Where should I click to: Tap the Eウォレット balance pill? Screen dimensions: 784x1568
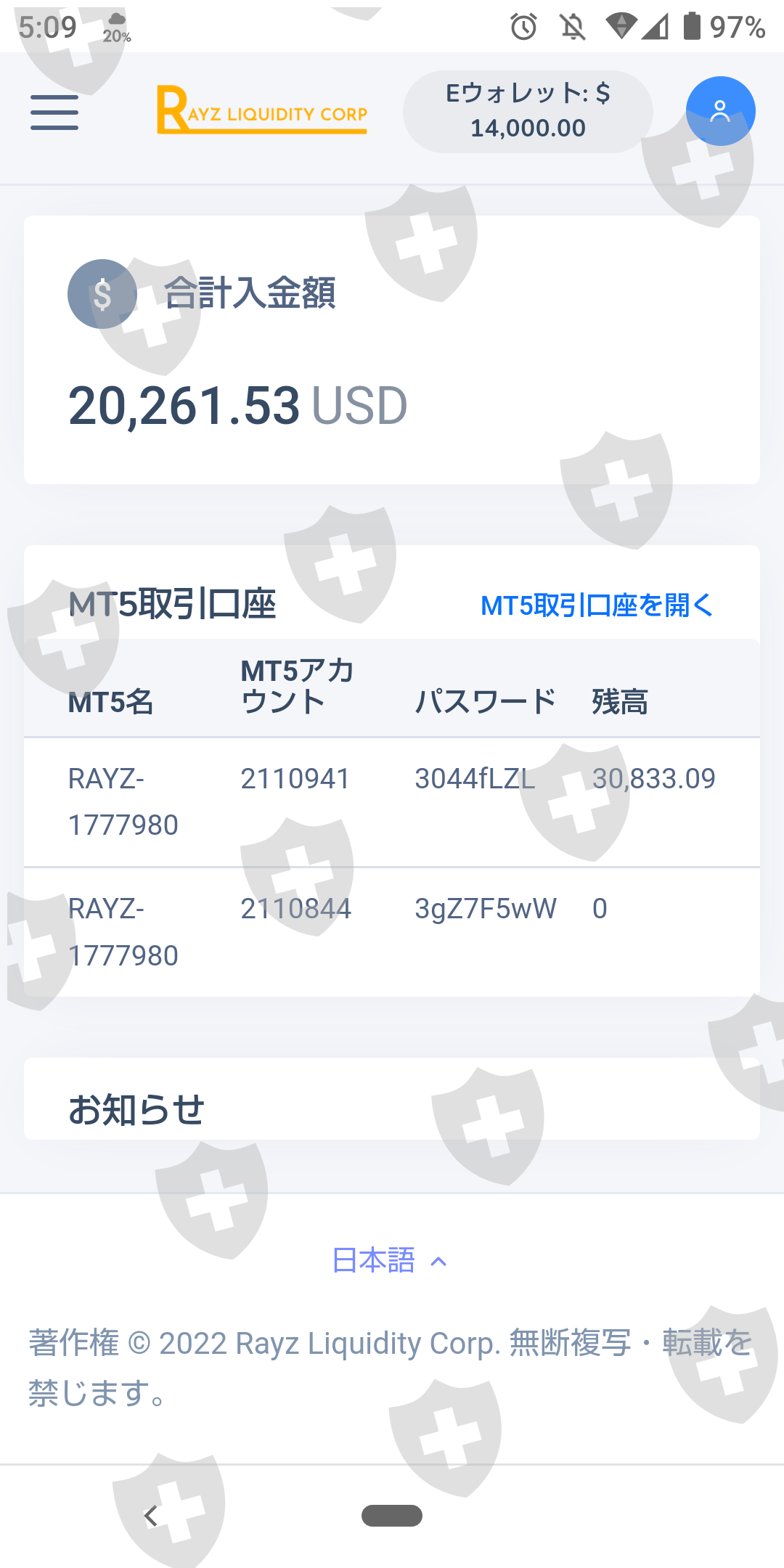coord(528,111)
